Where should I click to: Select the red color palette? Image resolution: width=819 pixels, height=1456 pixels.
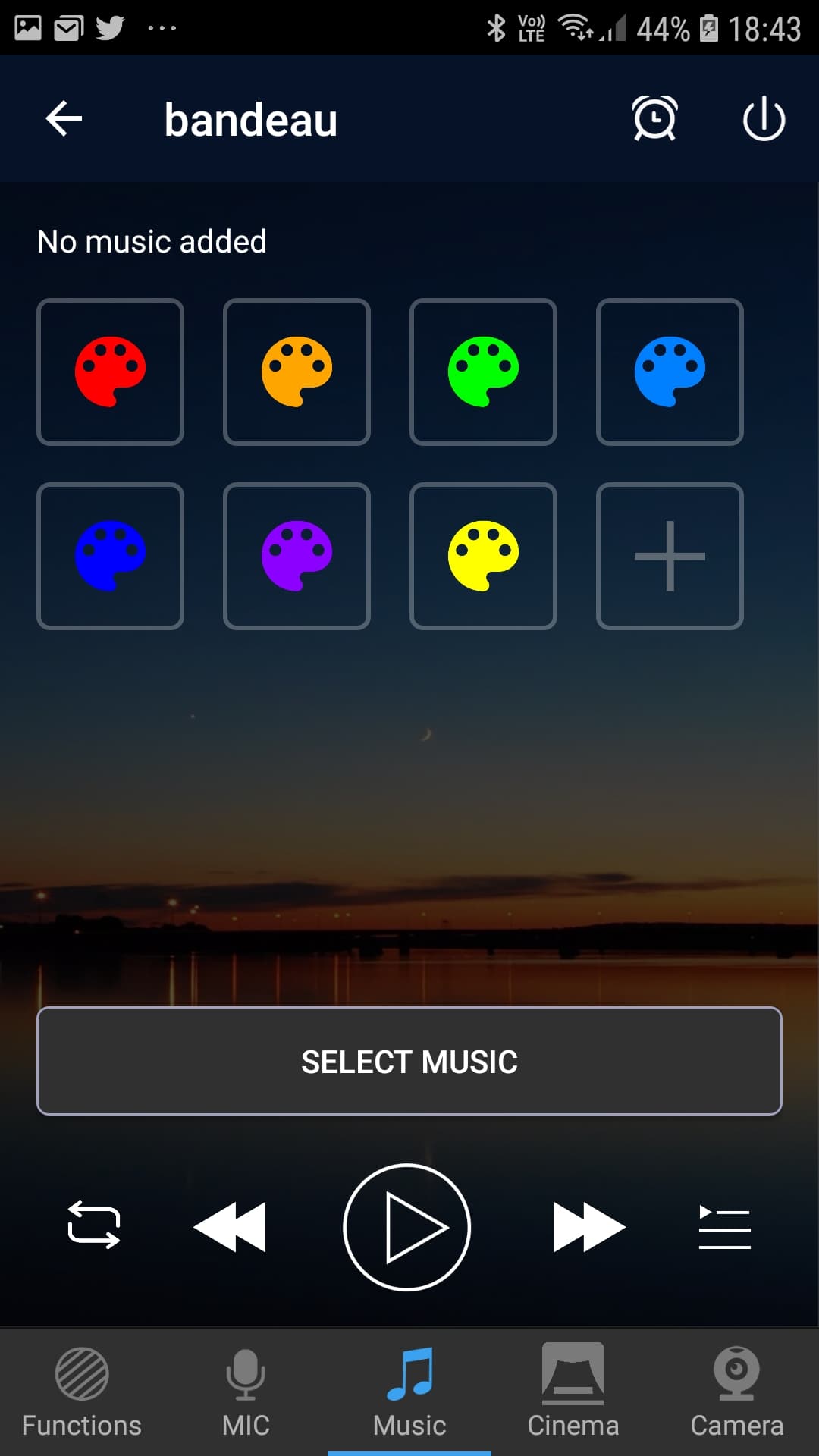pyautogui.click(x=110, y=372)
